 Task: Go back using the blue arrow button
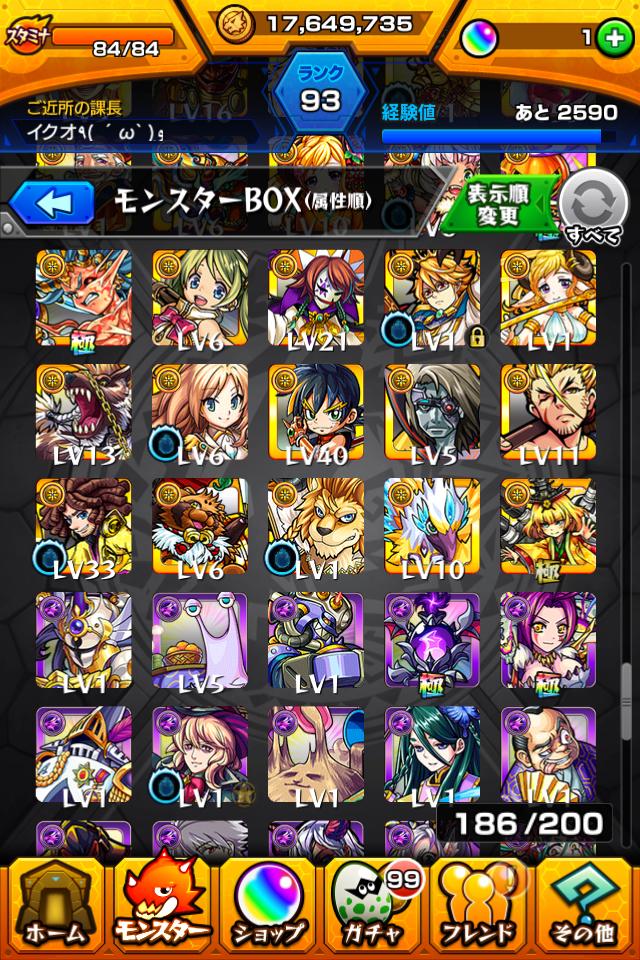[x=52, y=203]
